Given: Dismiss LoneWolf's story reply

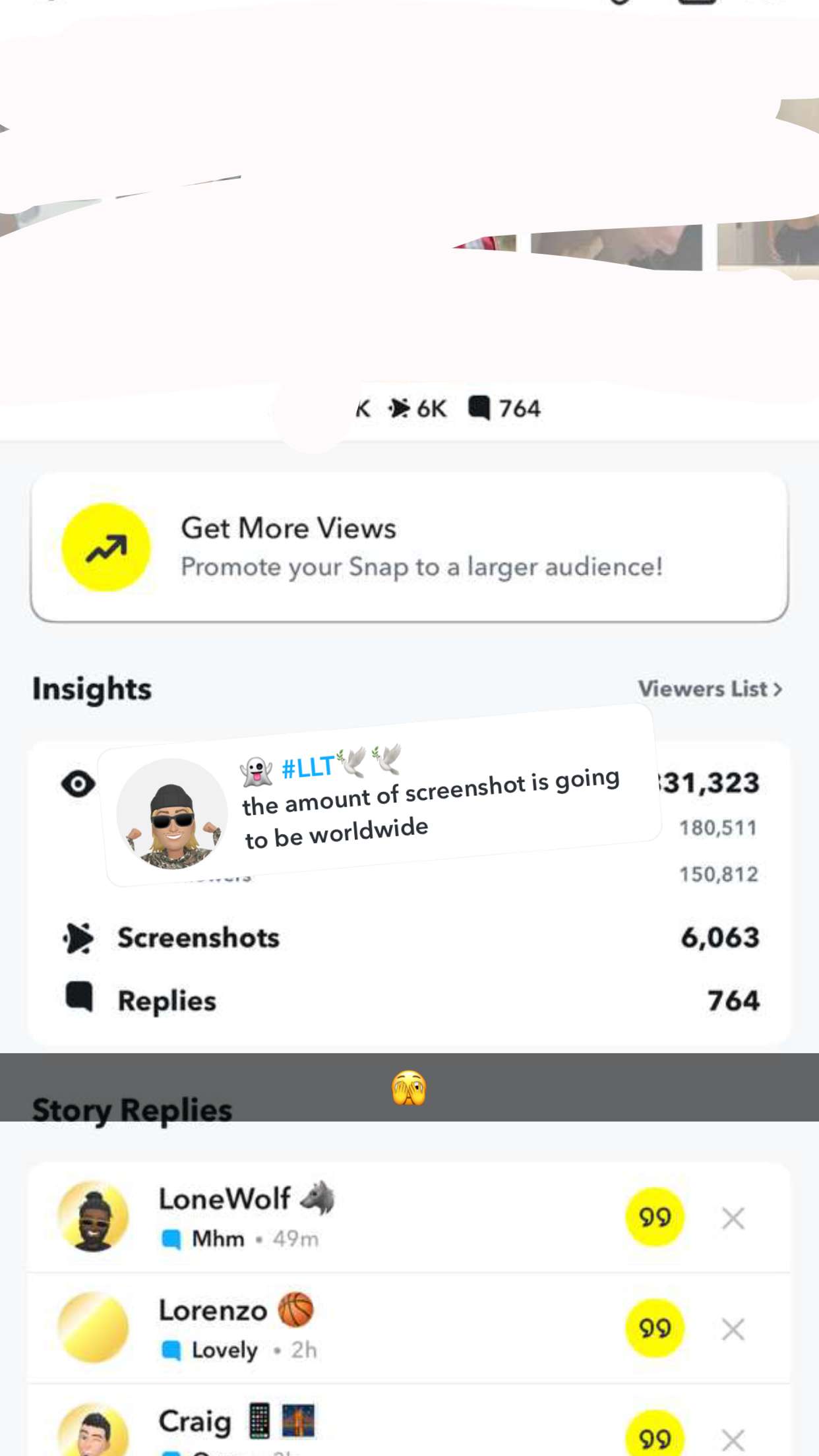Looking at the screenshot, I should click(x=733, y=1218).
